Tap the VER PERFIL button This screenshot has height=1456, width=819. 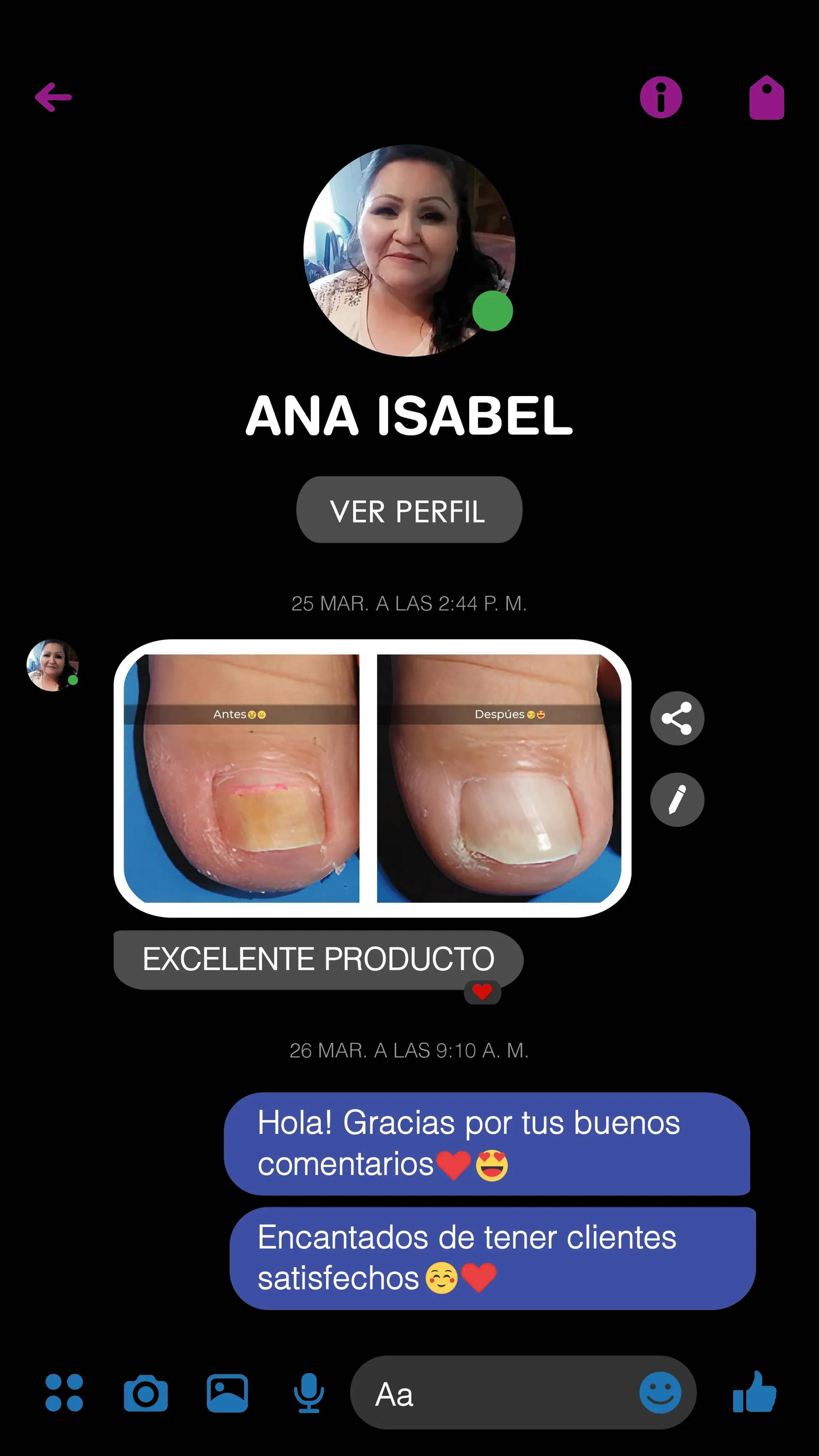[x=409, y=510]
